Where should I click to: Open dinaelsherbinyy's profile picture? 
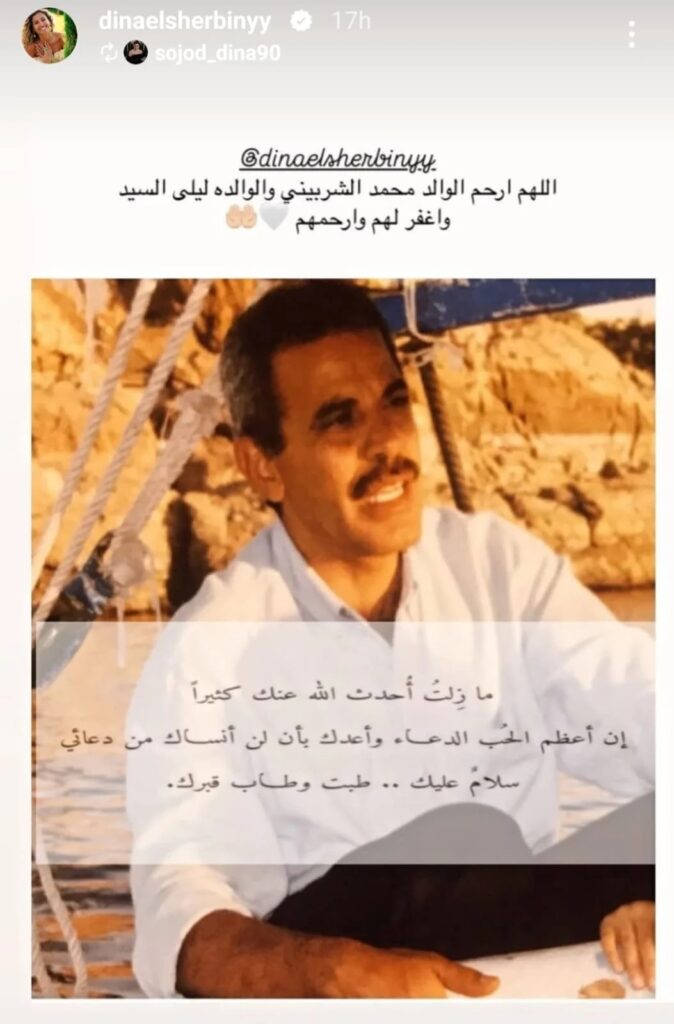click(x=50, y=35)
